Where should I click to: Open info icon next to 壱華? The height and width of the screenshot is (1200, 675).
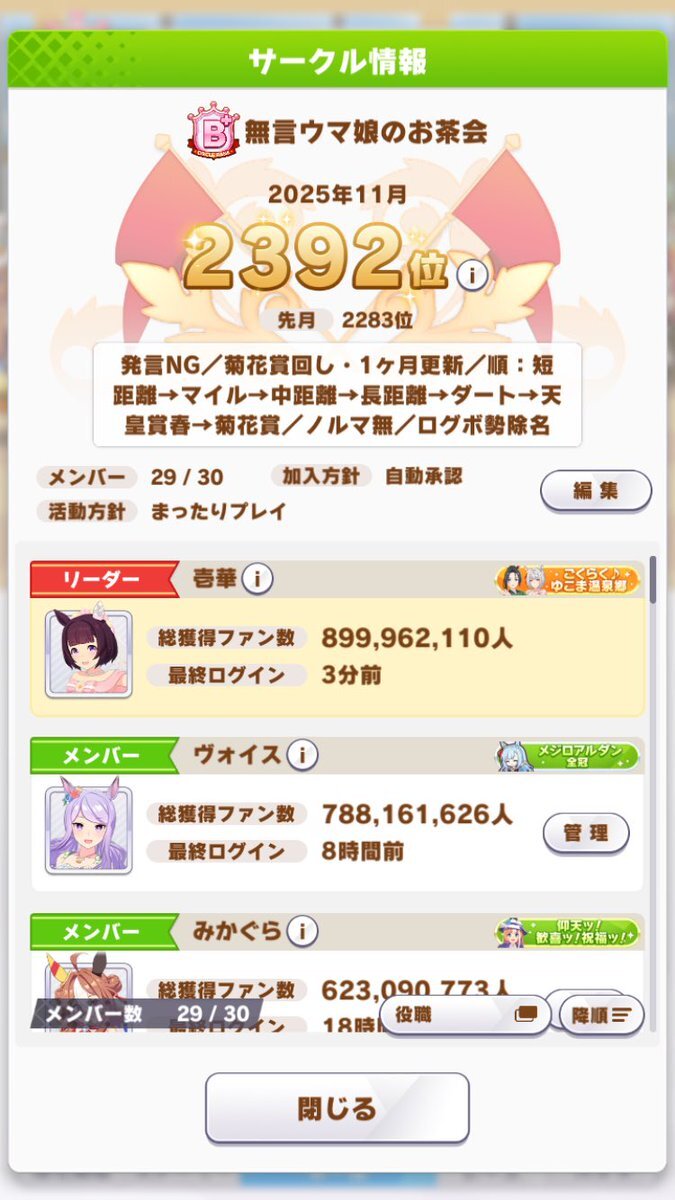coord(258,578)
